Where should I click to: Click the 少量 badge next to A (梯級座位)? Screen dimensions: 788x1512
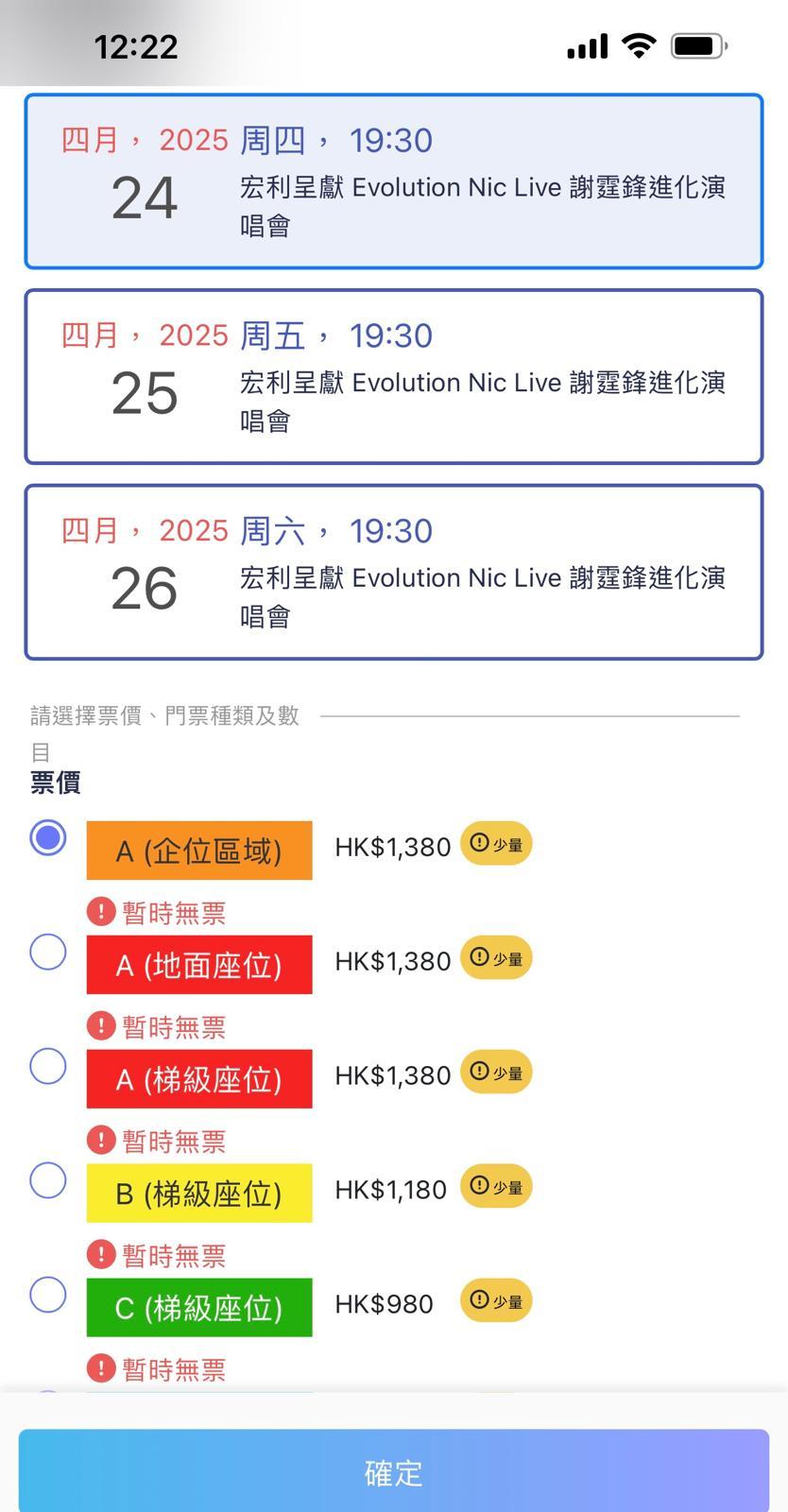click(495, 1073)
